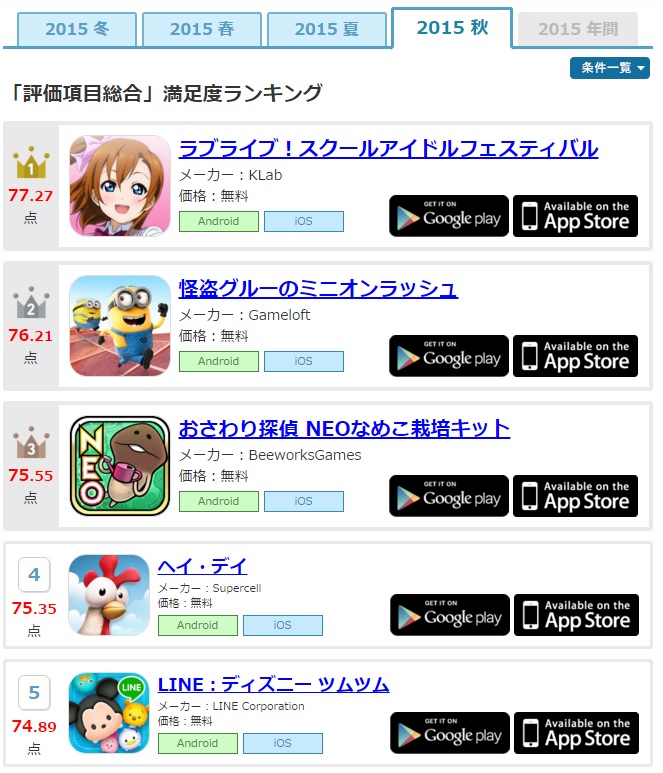Get ヘイ・デイ on Google Play
Image resolution: width=663 pixels, height=773 pixels.
coord(450,615)
